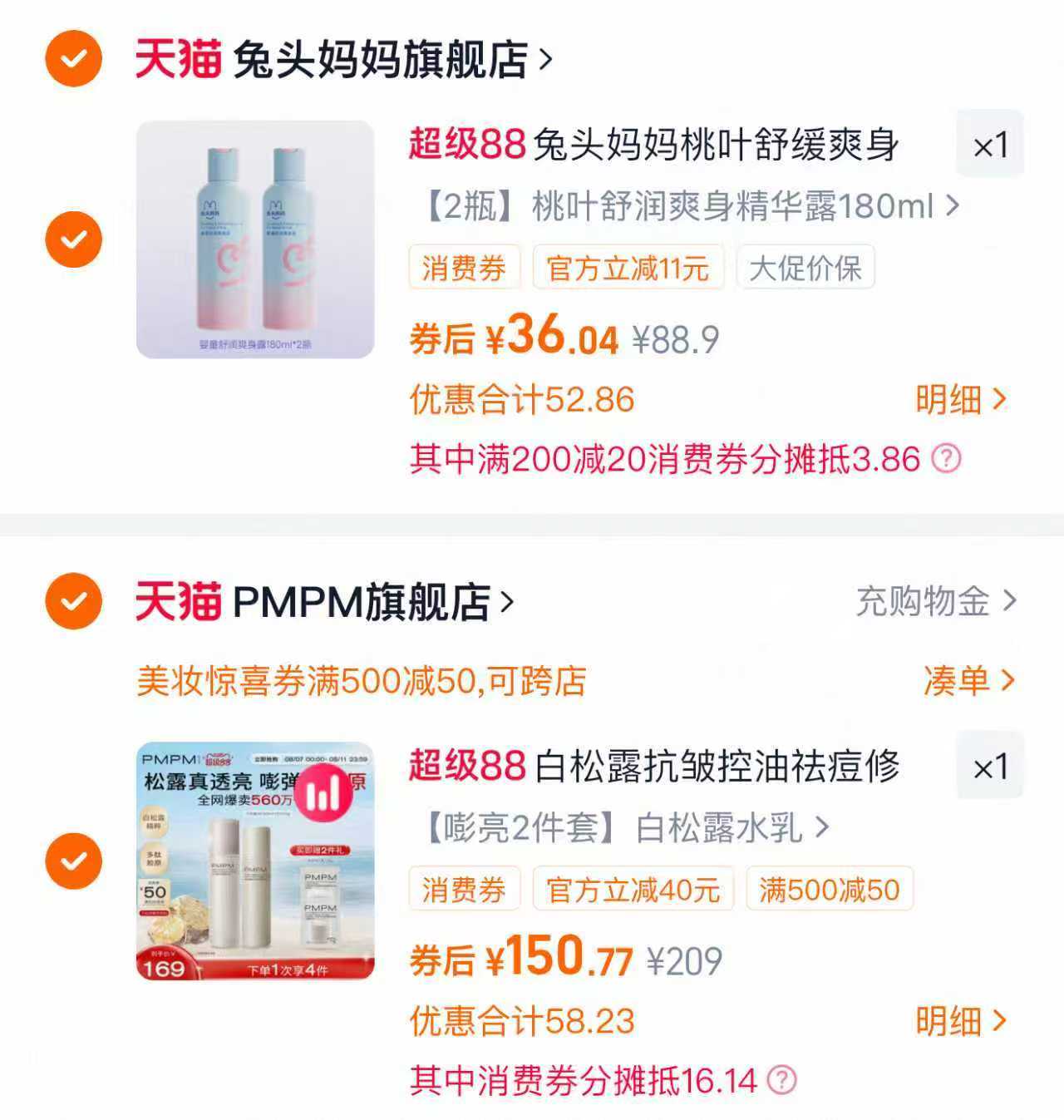Screen dimensions: 1064x1120
Task: Click the 官方立减40元 promotion tag
Action: (x=634, y=891)
